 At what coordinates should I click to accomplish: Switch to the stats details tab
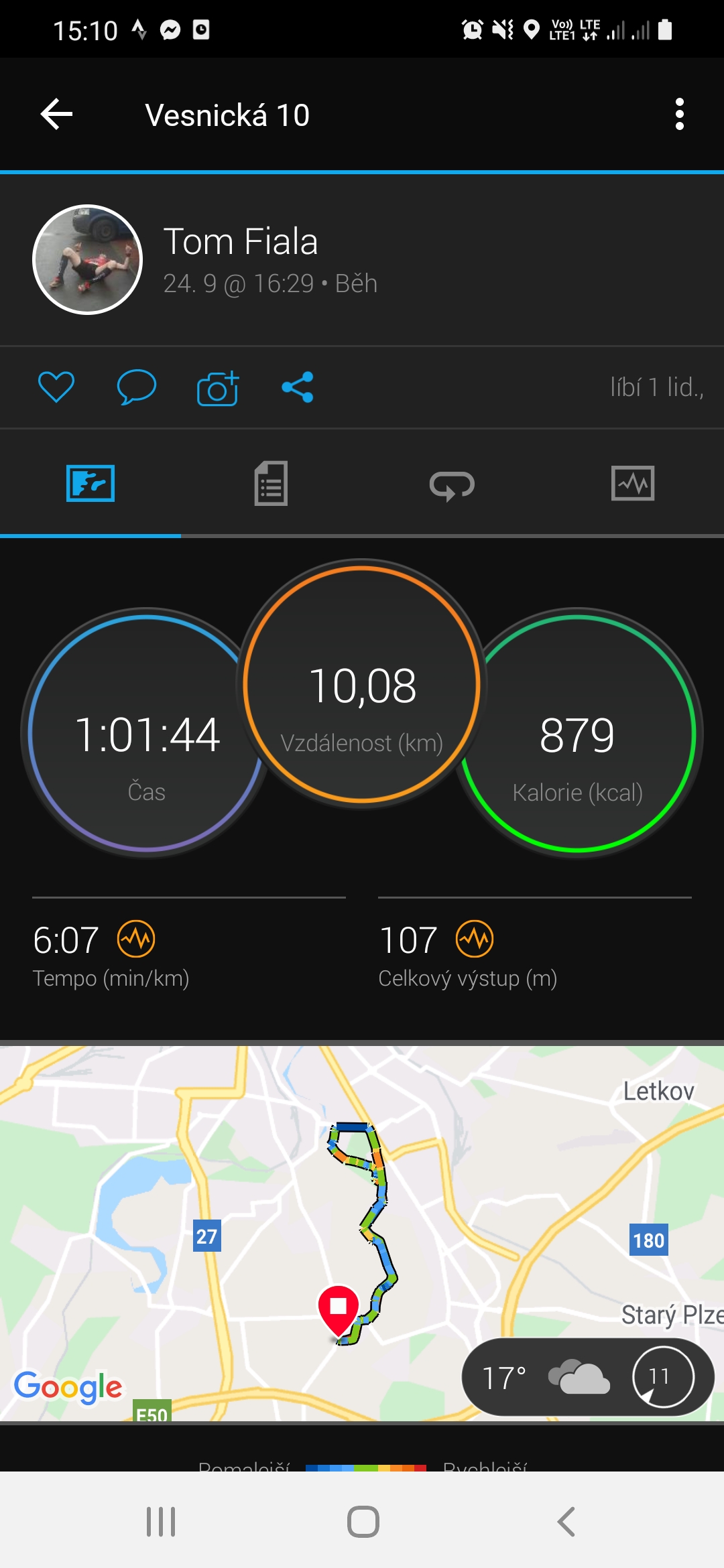271,483
